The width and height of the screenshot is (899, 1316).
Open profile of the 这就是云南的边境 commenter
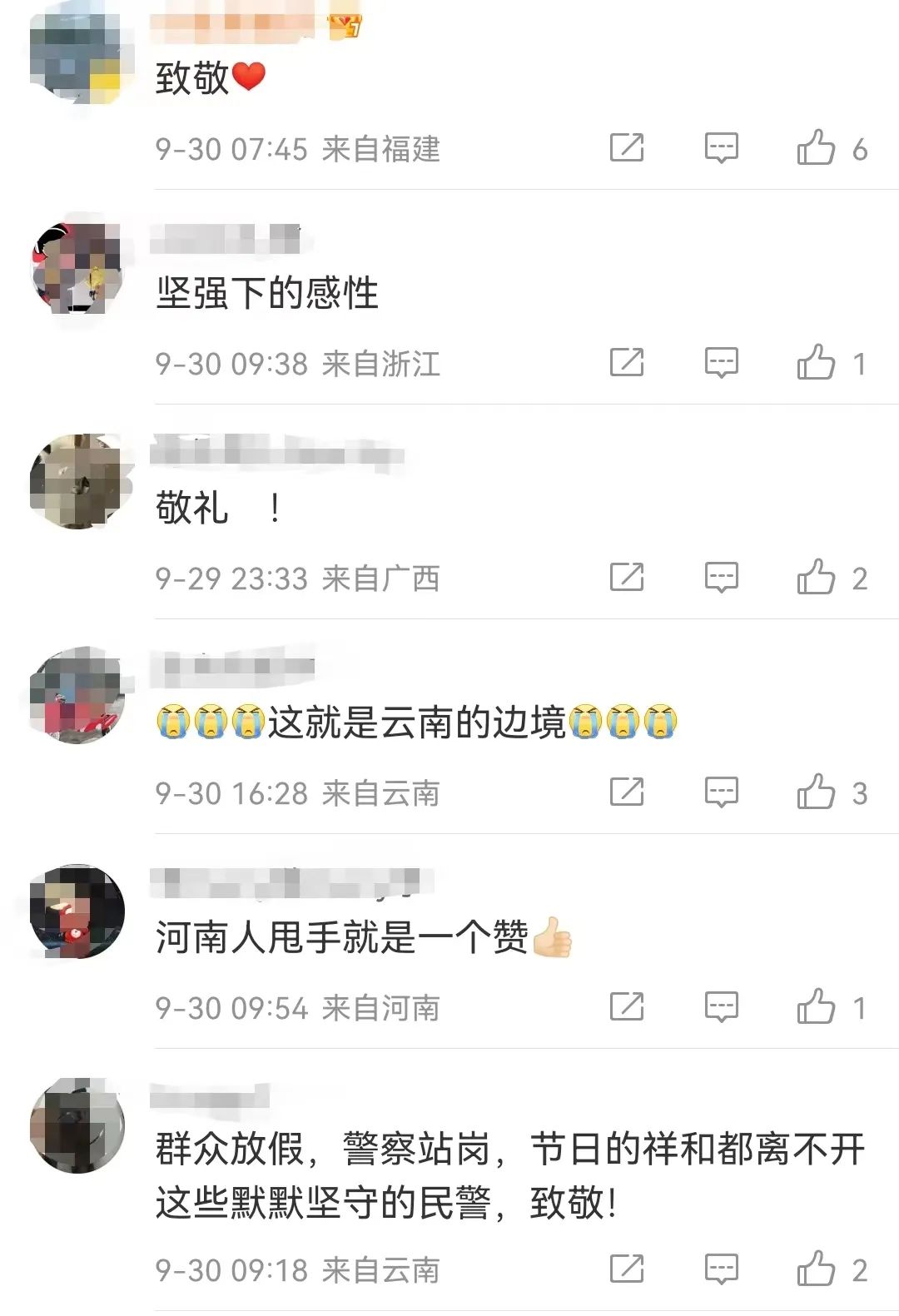coord(77,696)
